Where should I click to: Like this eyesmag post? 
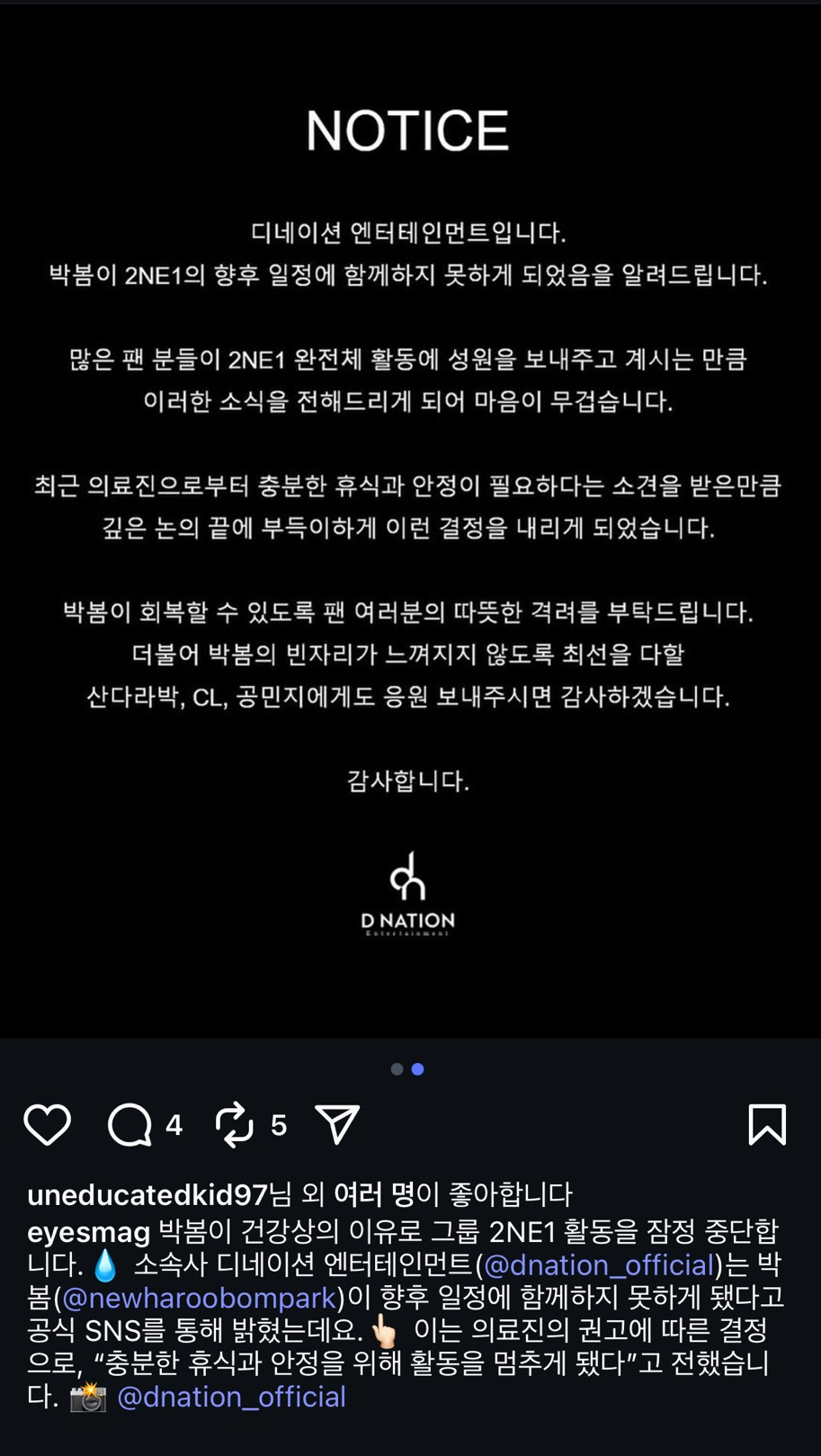[47, 1124]
